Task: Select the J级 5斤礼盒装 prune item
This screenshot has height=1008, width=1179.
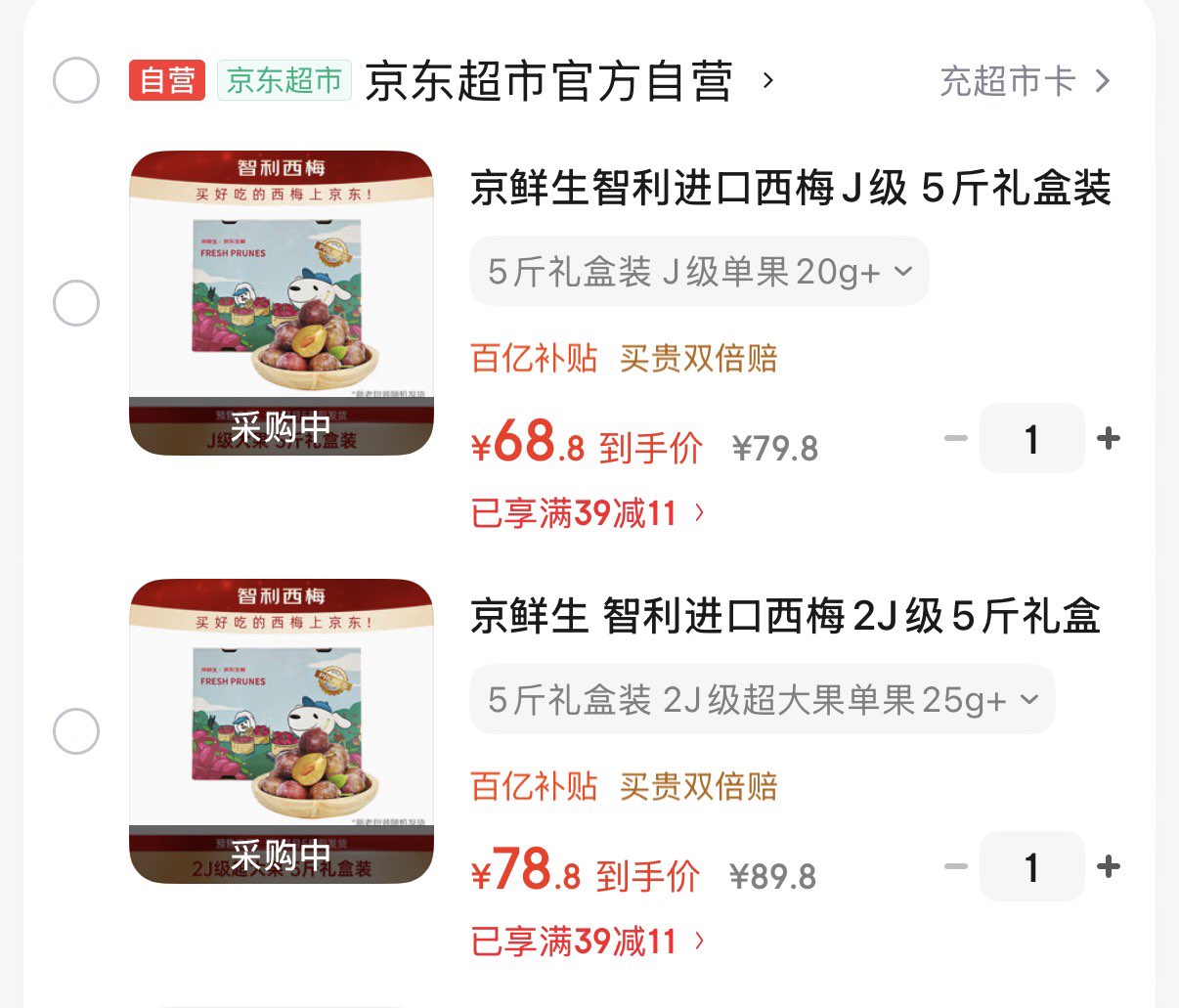Action: pos(76,303)
